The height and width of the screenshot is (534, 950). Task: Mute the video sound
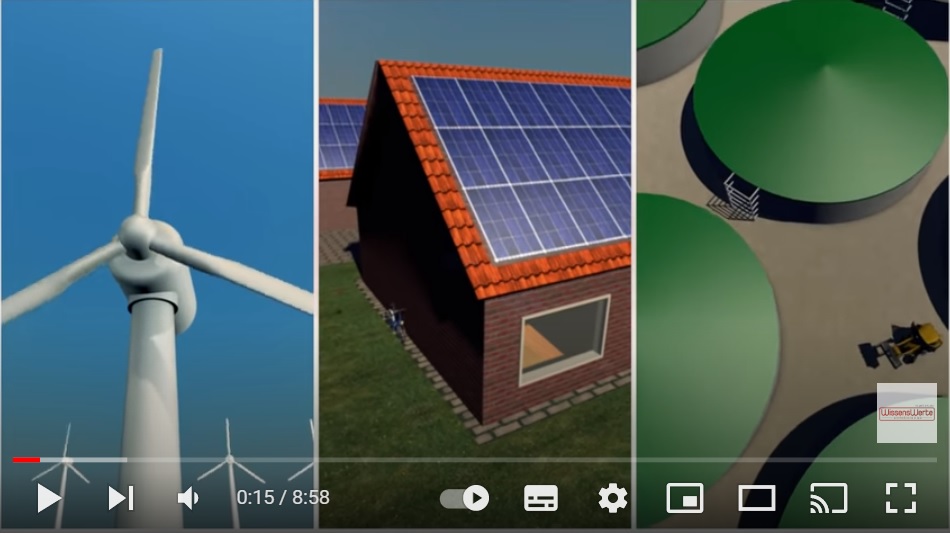tap(188, 498)
